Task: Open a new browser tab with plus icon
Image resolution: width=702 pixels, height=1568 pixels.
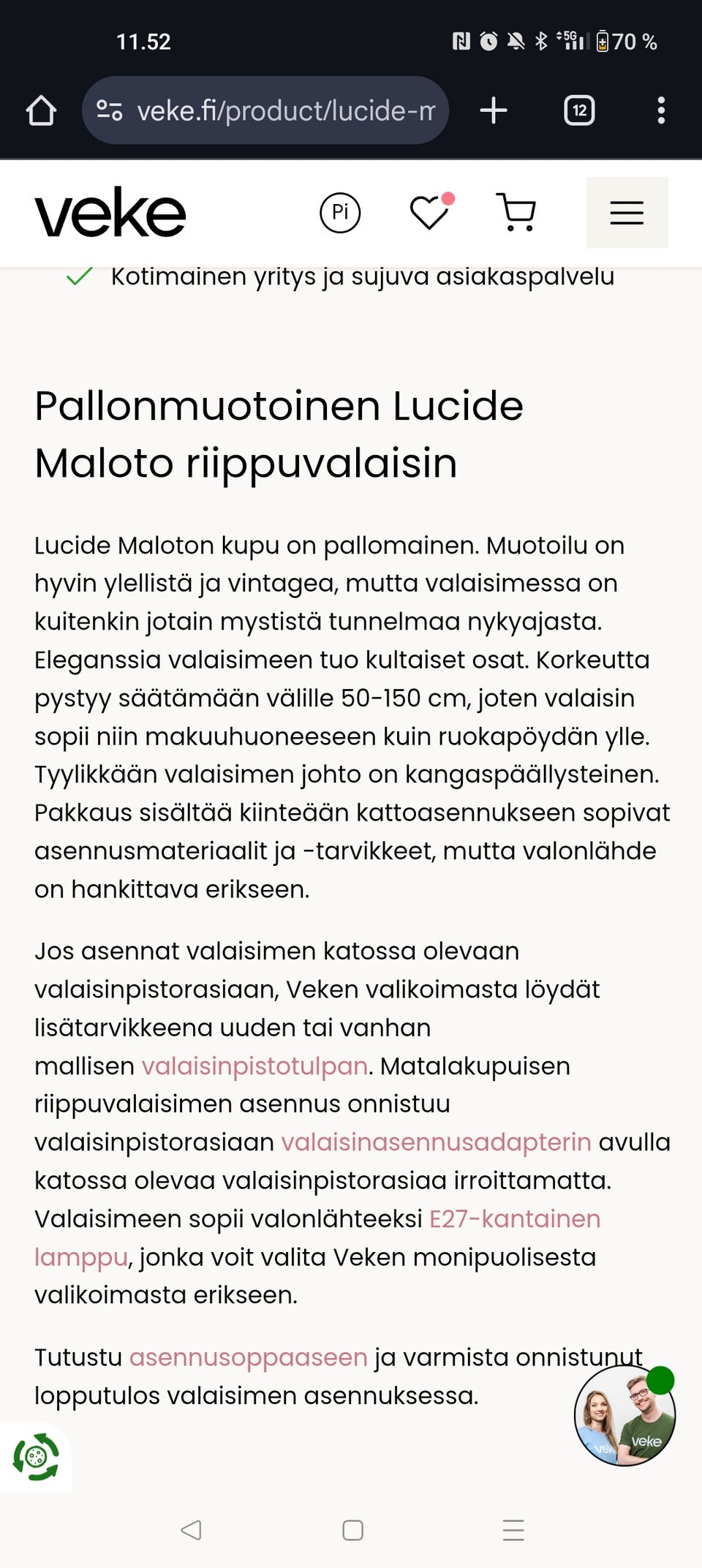Action: pyautogui.click(x=494, y=110)
